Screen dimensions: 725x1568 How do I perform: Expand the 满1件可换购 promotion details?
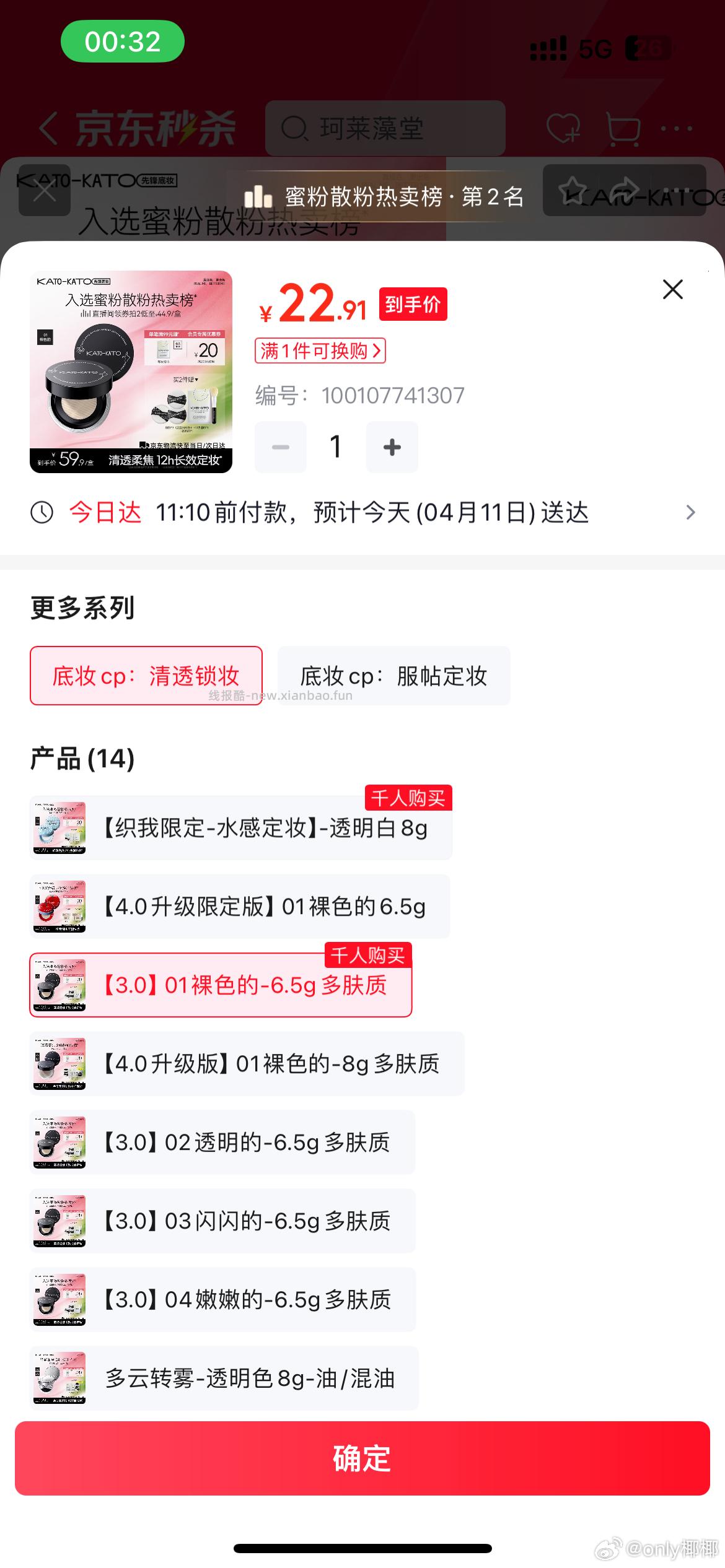click(320, 351)
